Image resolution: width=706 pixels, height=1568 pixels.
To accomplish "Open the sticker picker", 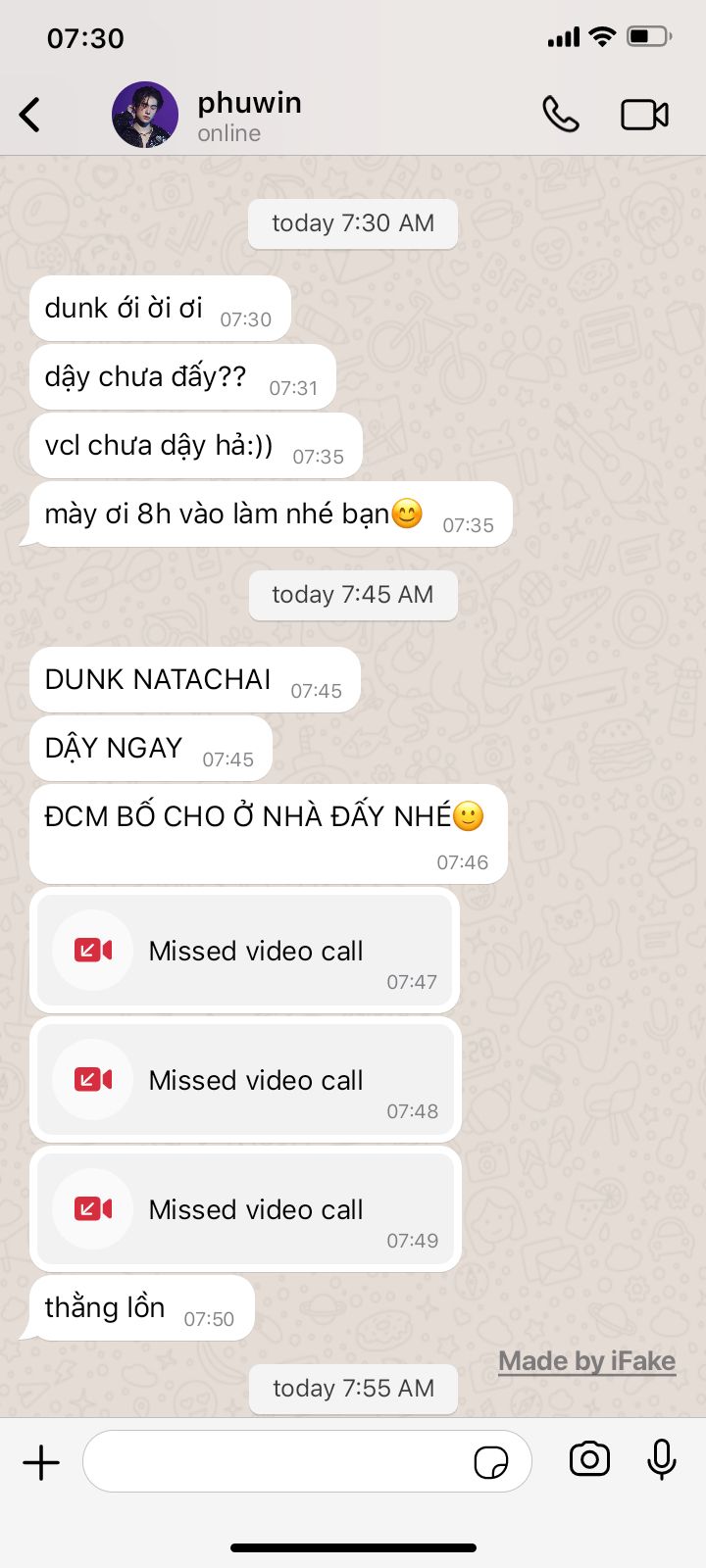I will [490, 1463].
